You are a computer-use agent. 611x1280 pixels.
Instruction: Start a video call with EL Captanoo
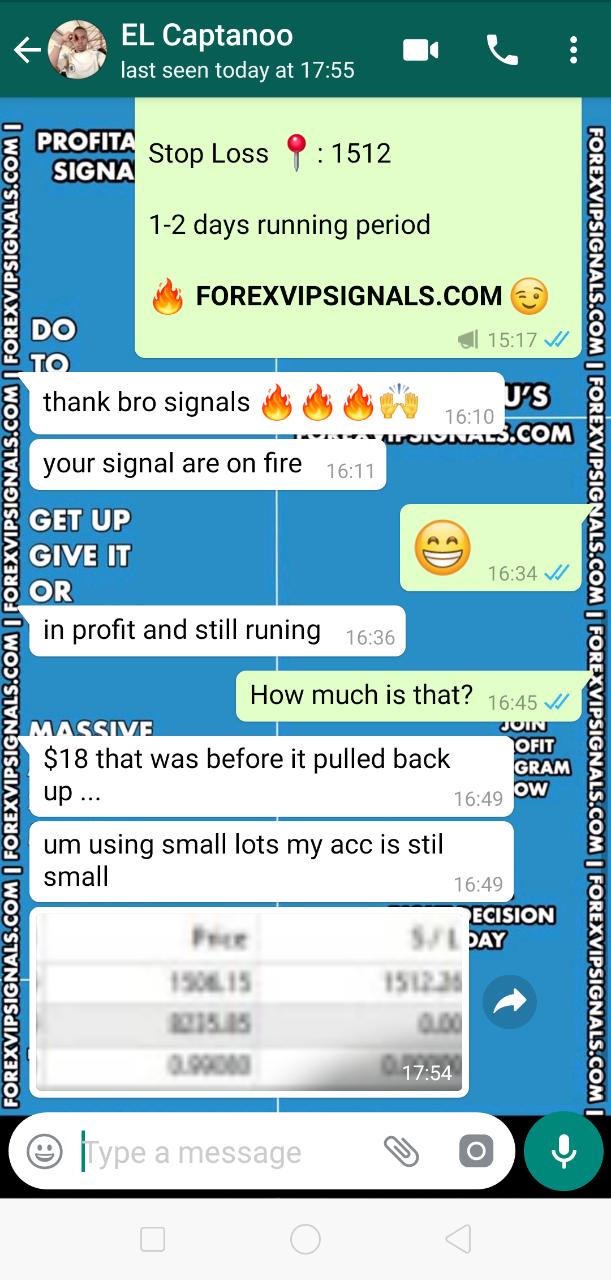point(422,50)
